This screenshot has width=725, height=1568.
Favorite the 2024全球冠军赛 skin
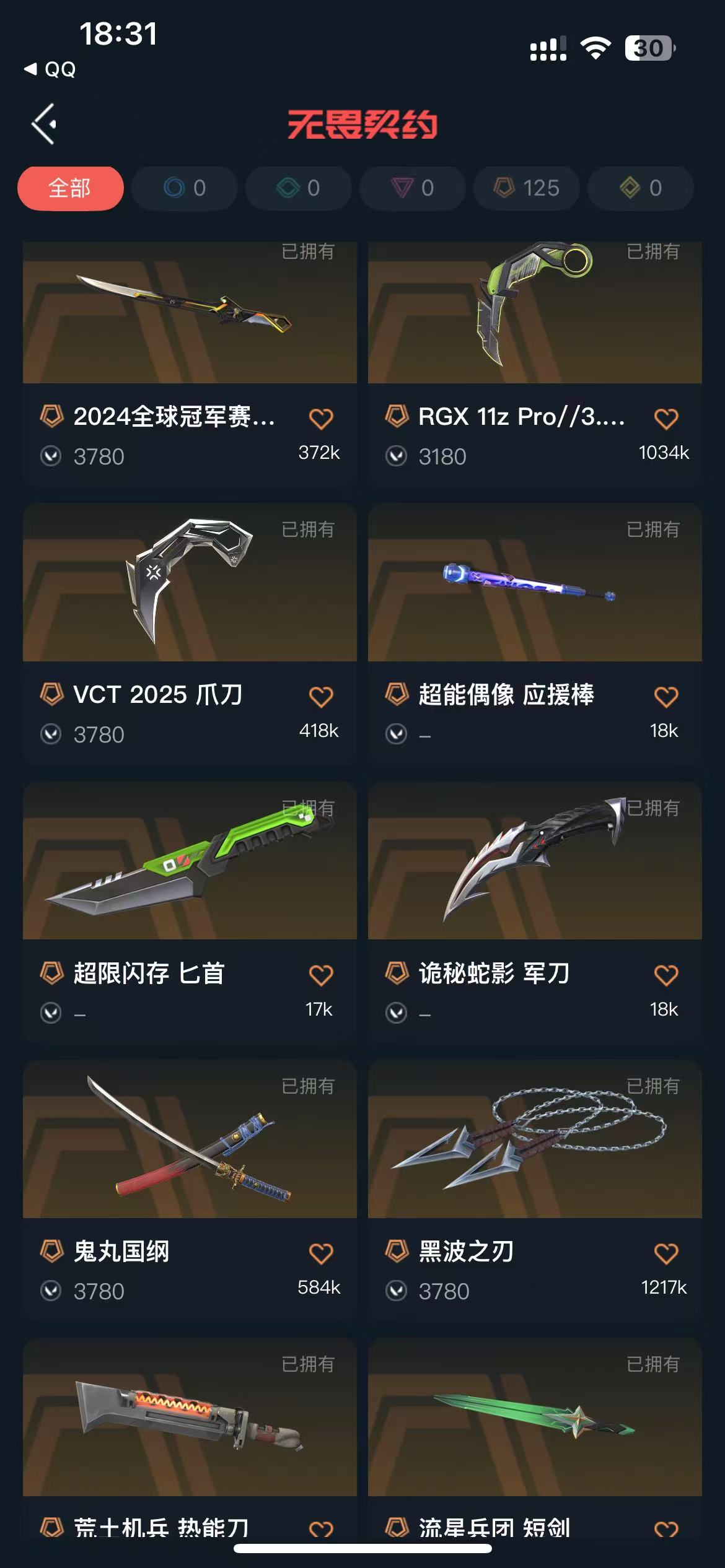click(321, 419)
